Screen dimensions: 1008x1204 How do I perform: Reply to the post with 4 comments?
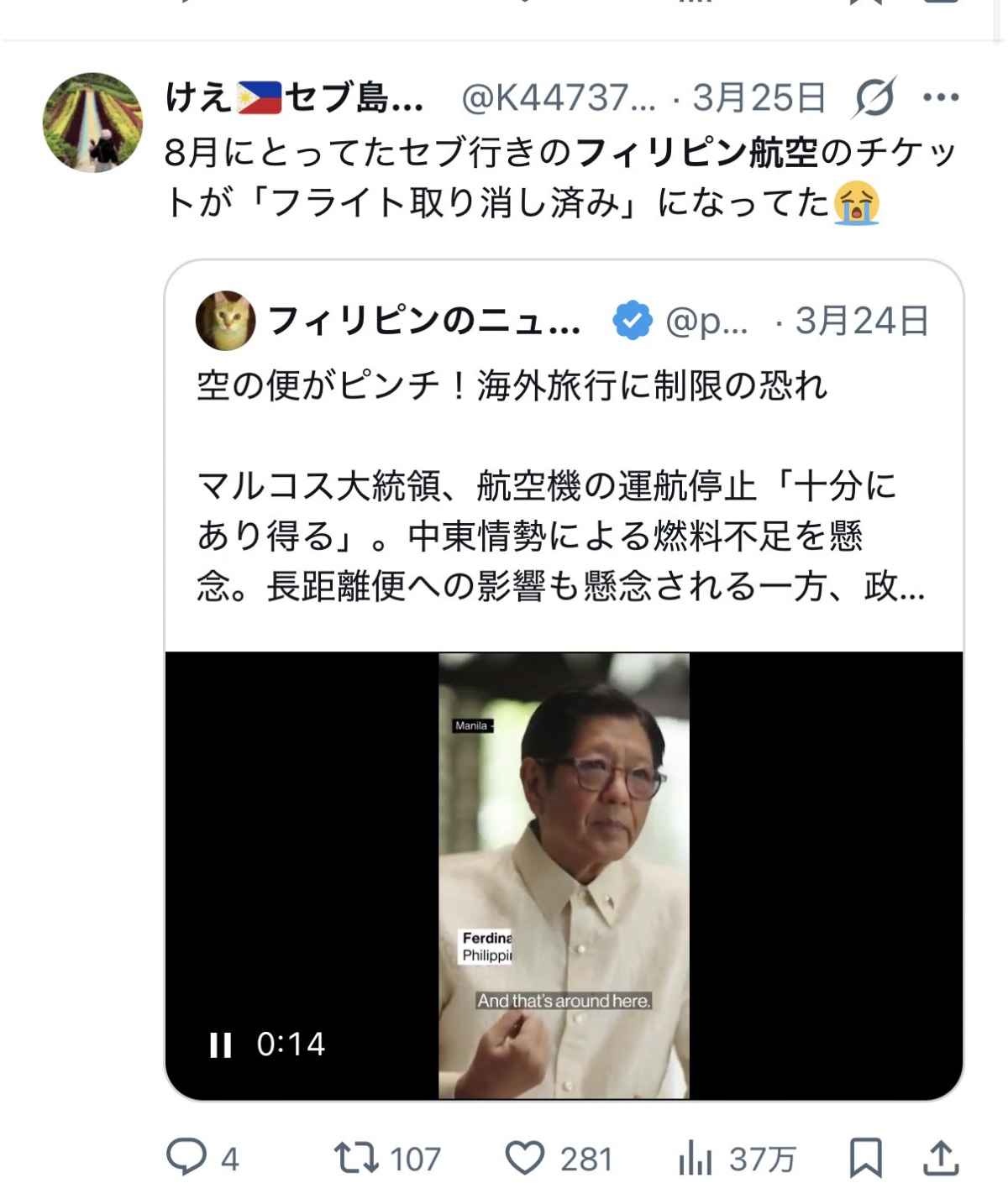(186, 1159)
